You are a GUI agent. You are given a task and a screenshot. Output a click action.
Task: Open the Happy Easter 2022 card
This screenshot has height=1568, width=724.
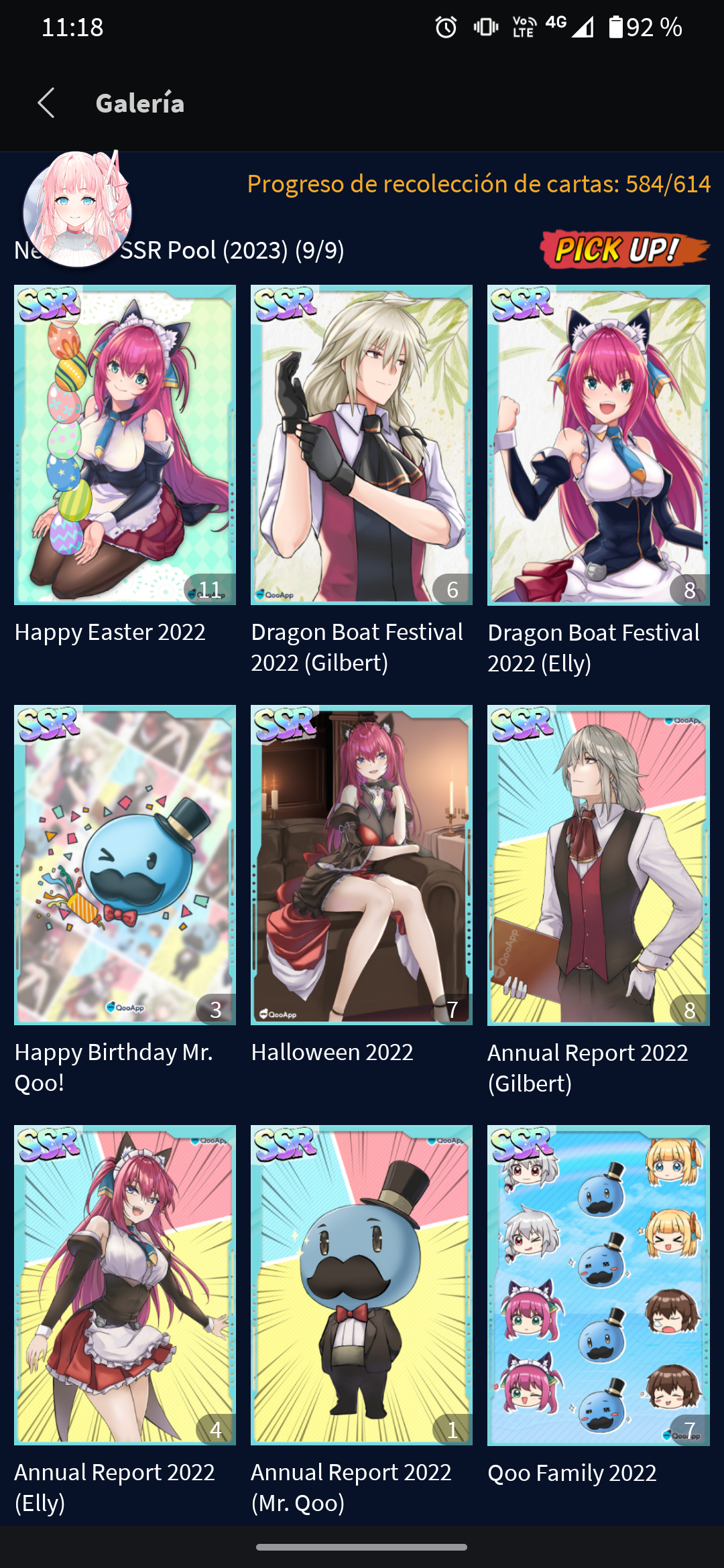click(x=125, y=445)
